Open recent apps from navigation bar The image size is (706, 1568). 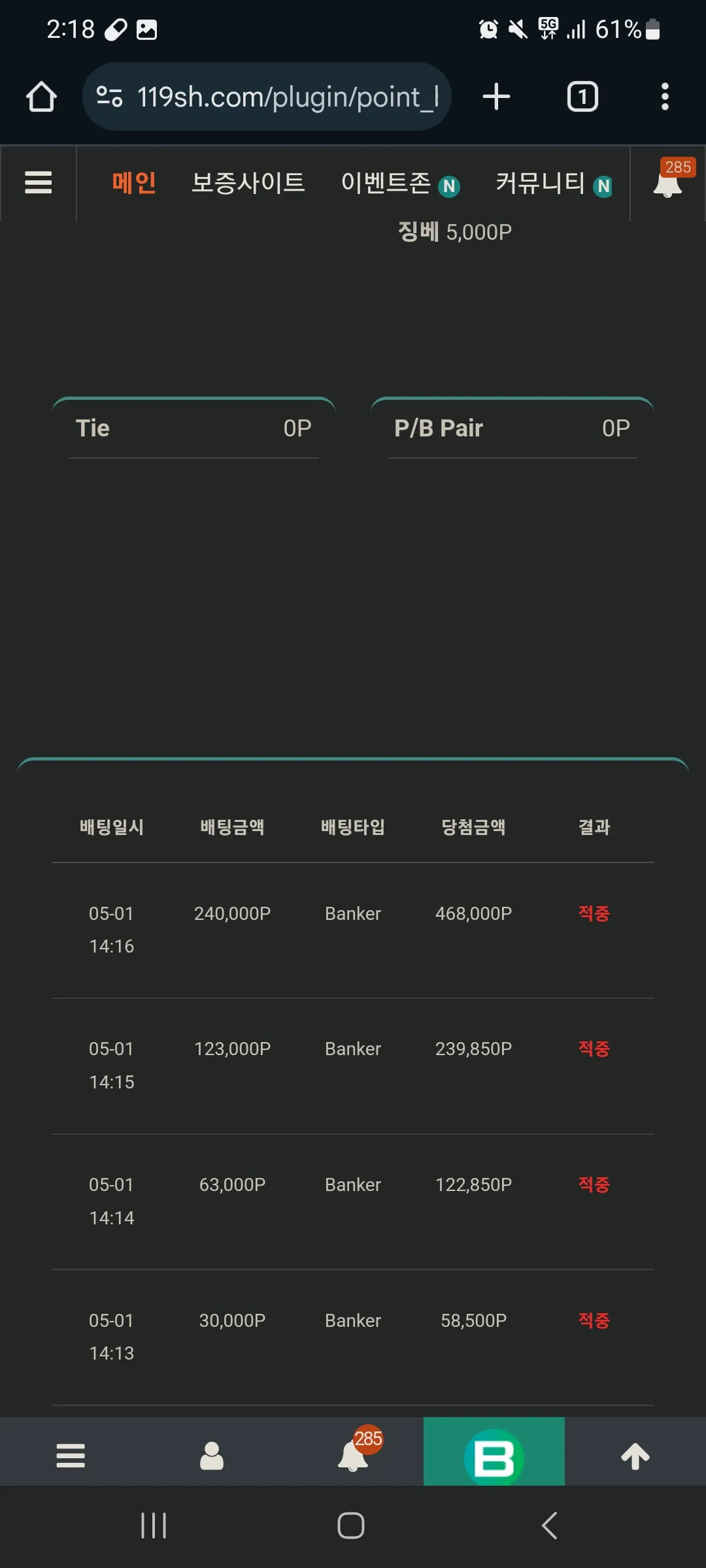tap(154, 1526)
